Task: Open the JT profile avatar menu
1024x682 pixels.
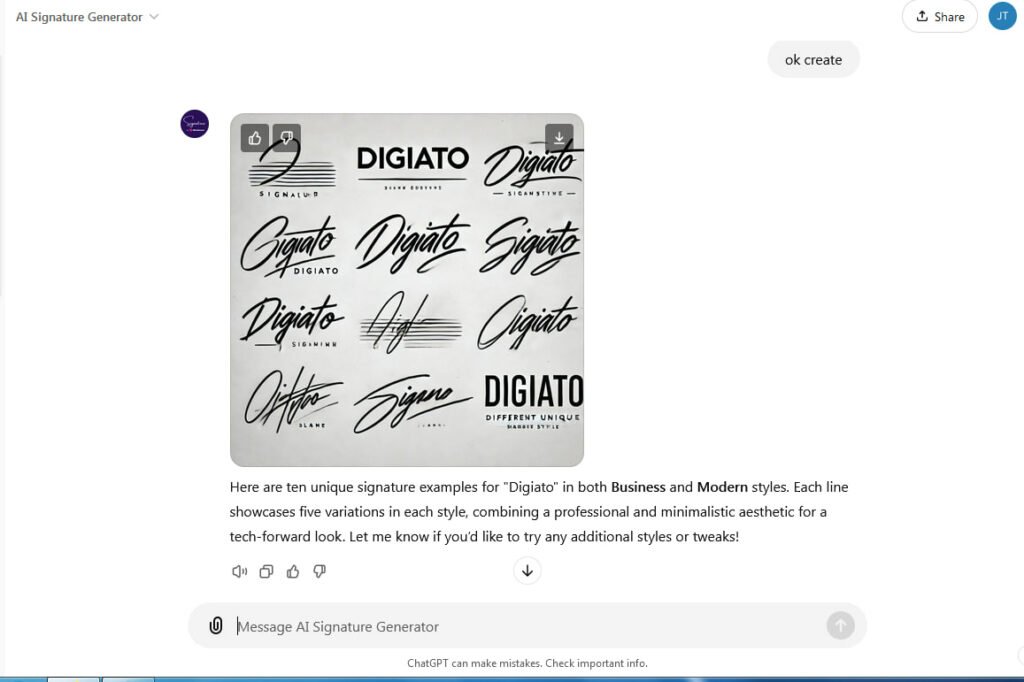Action: coord(1002,16)
